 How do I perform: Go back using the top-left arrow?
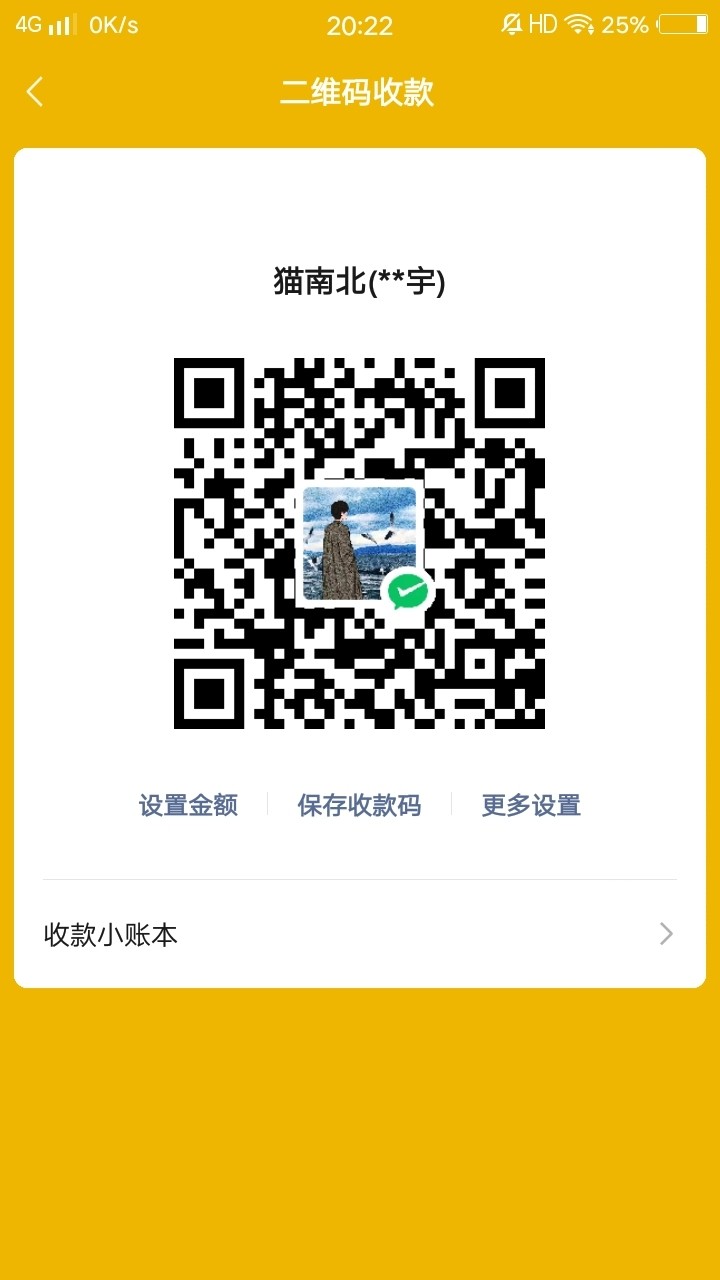point(35,93)
